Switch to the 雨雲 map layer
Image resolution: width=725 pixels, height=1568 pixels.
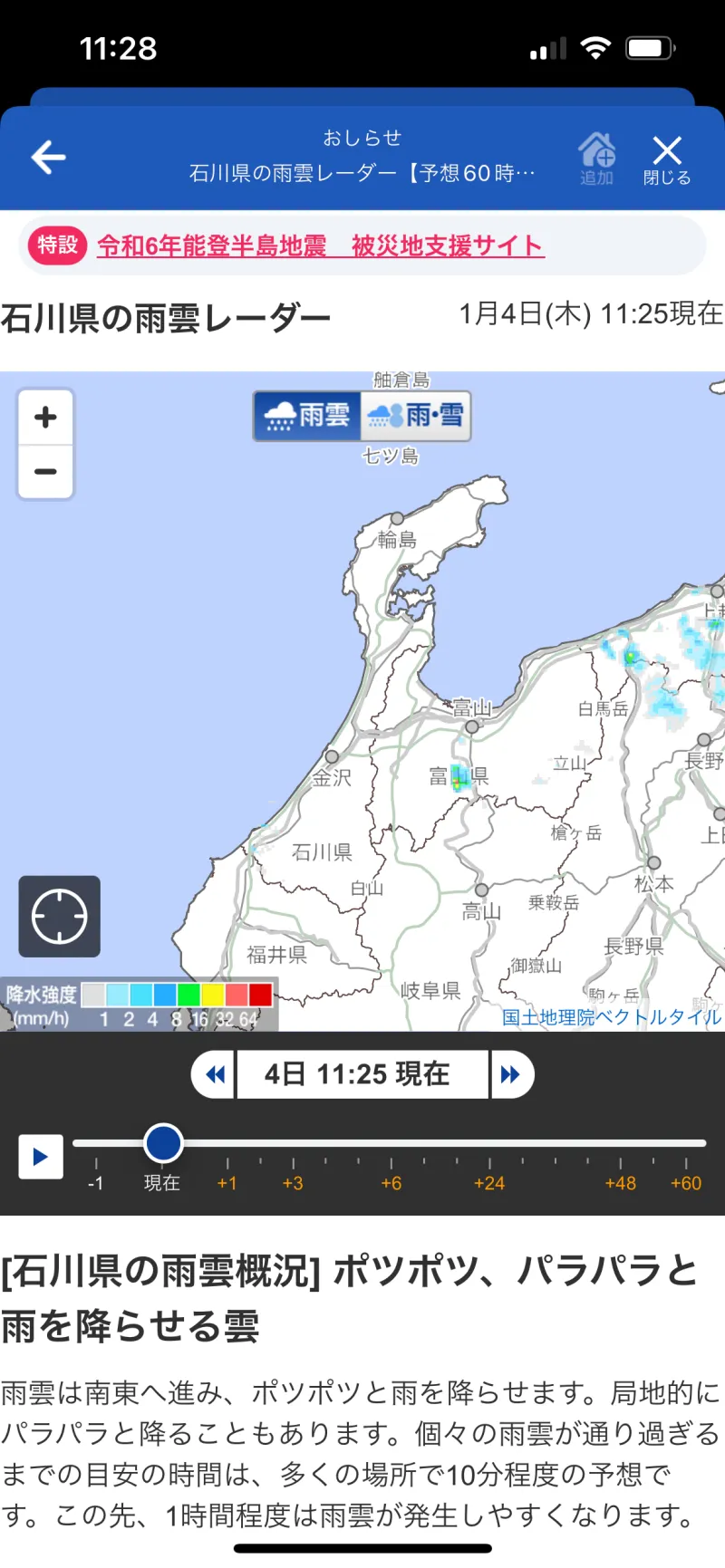[x=308, y=416]
